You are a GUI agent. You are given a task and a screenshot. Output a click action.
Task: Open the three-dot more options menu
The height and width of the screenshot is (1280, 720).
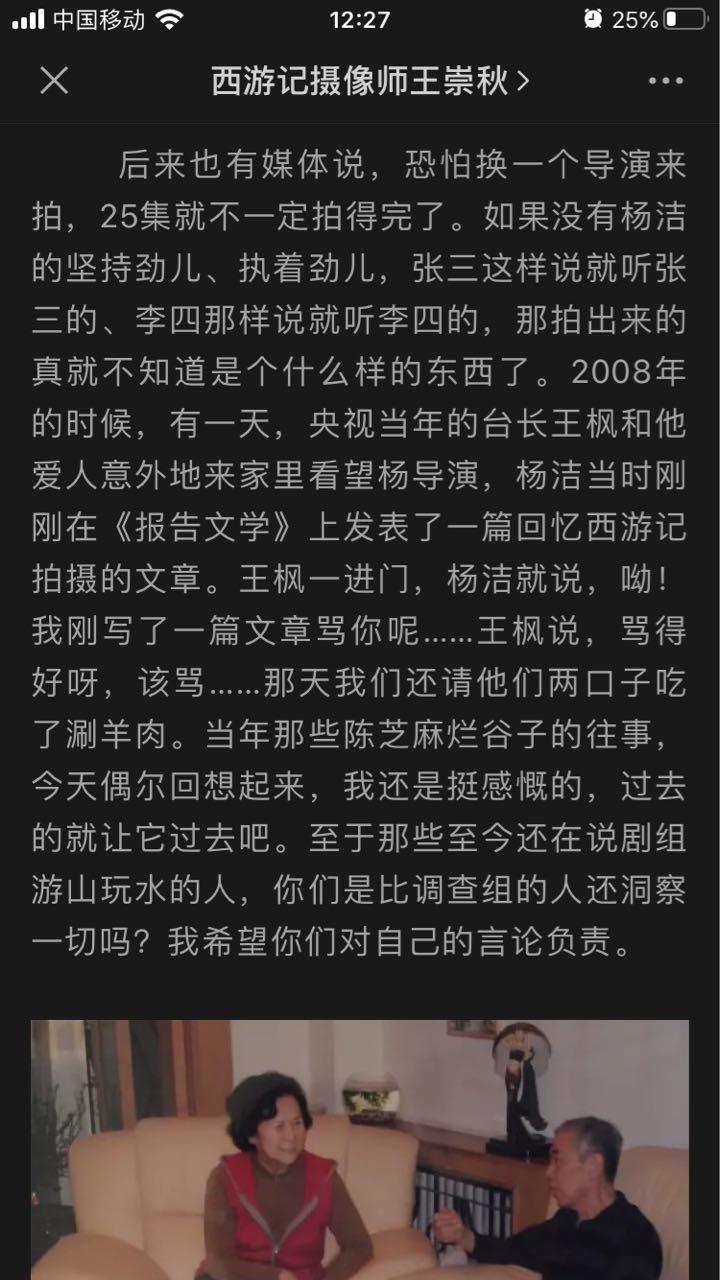click(665, 82)
